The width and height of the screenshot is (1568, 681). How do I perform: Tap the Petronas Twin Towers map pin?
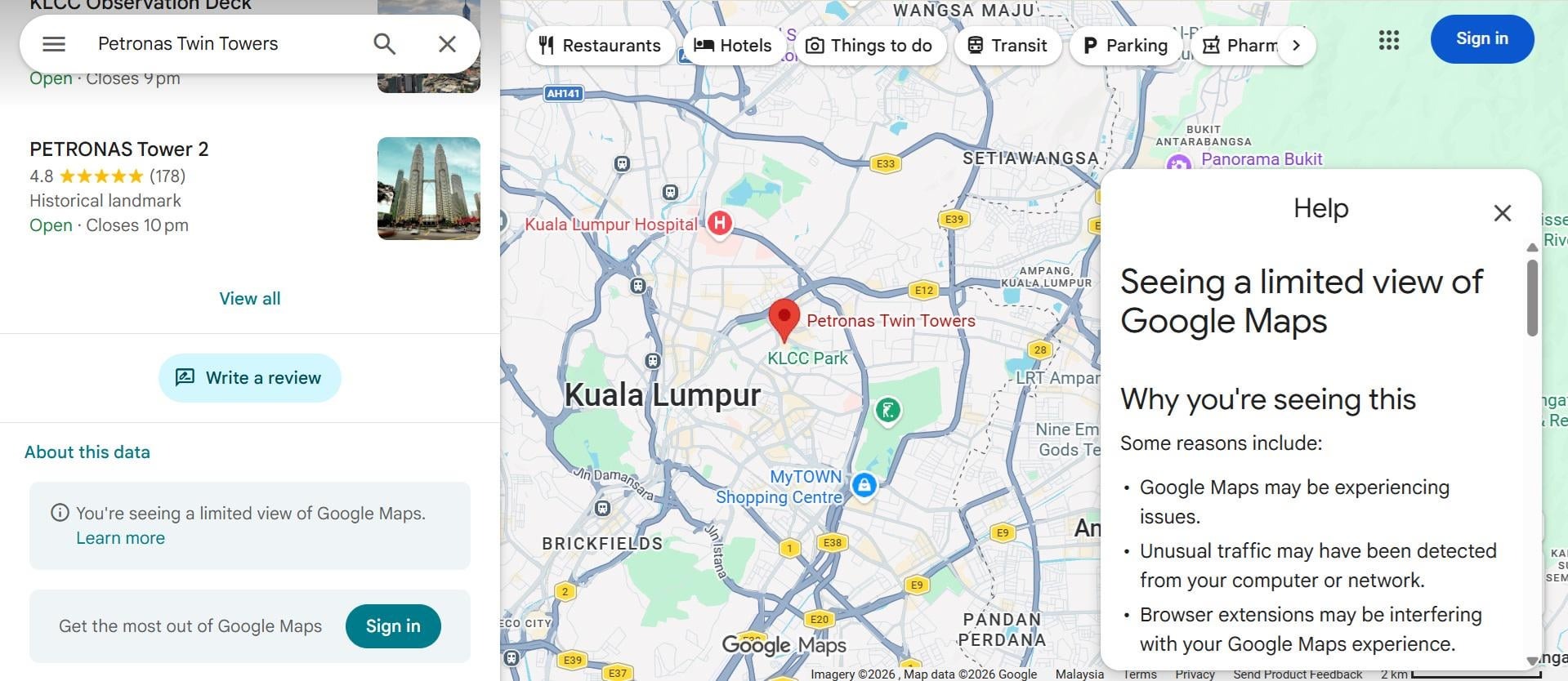coord(784,318)
